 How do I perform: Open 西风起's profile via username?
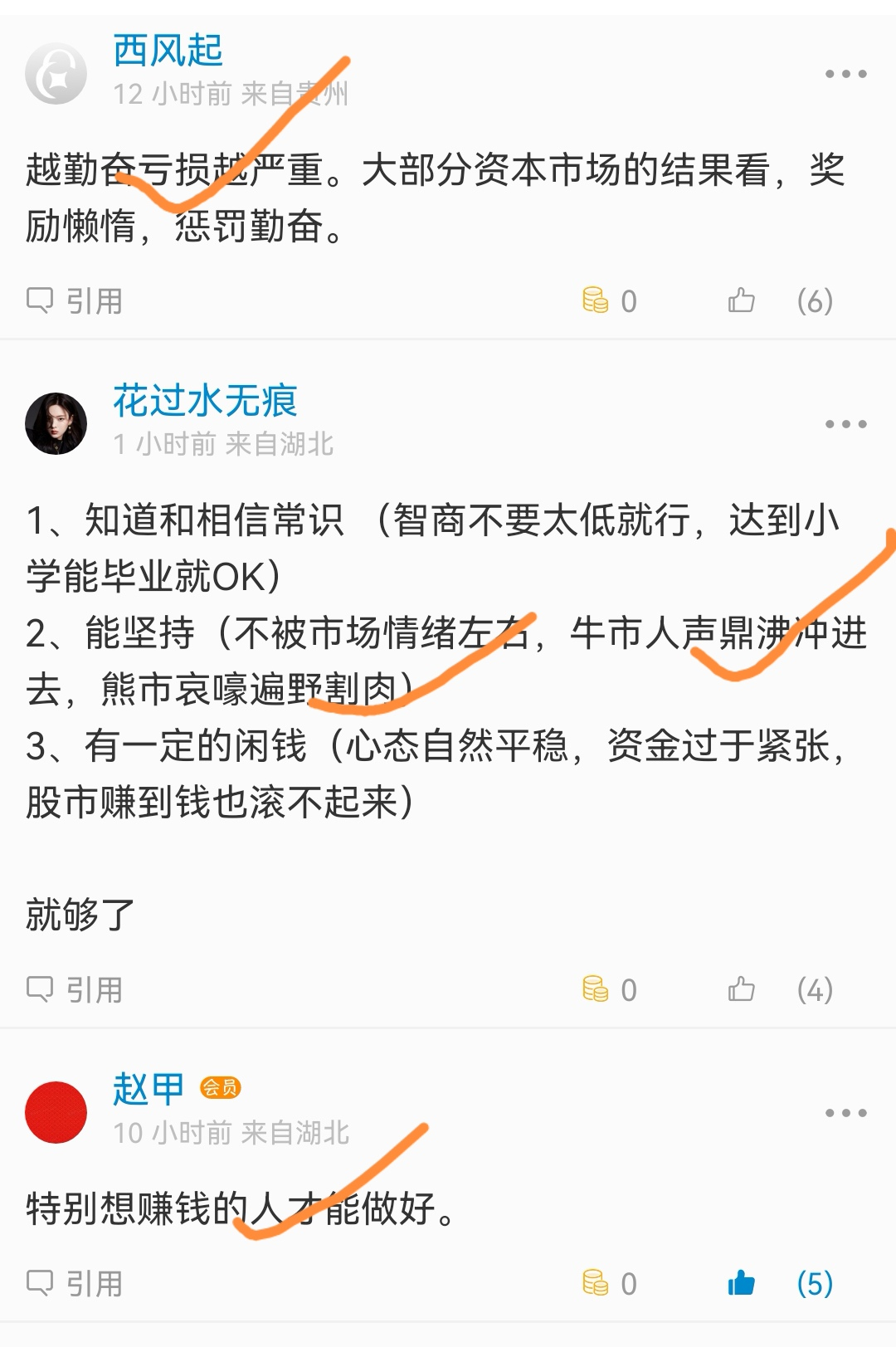pos(168,51)
